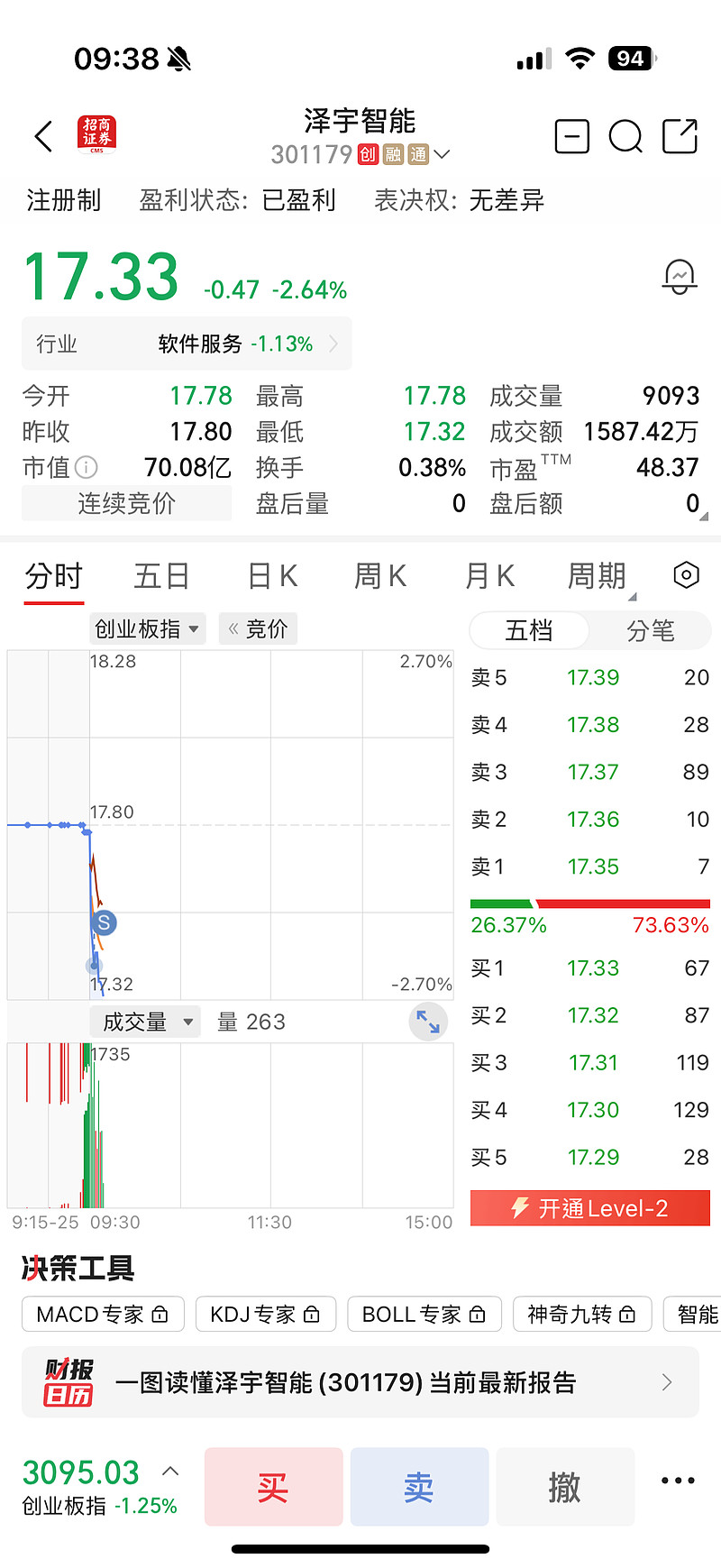Tap the minus box icon in header
The height and width of the screenshot is (1568, 721).
(x=571, y=137)
